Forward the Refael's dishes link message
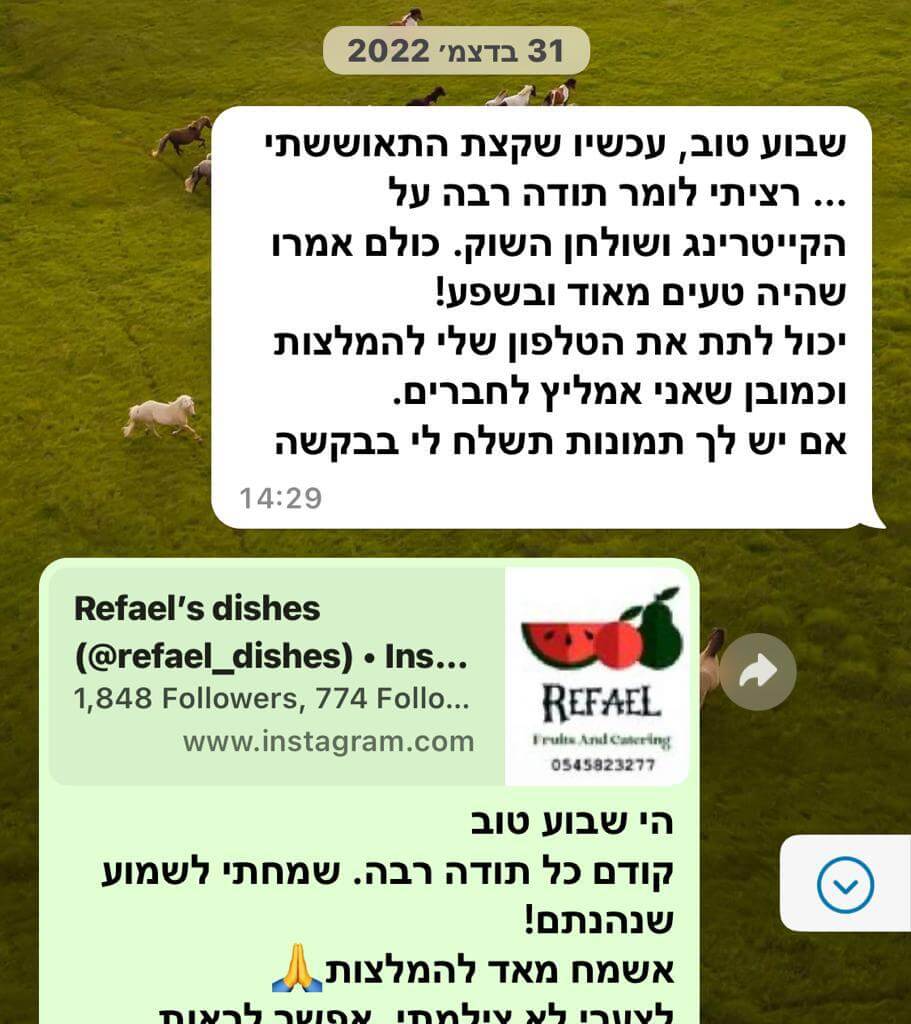The width and height of the screenshot is (911, 1024). click(758, 672)
